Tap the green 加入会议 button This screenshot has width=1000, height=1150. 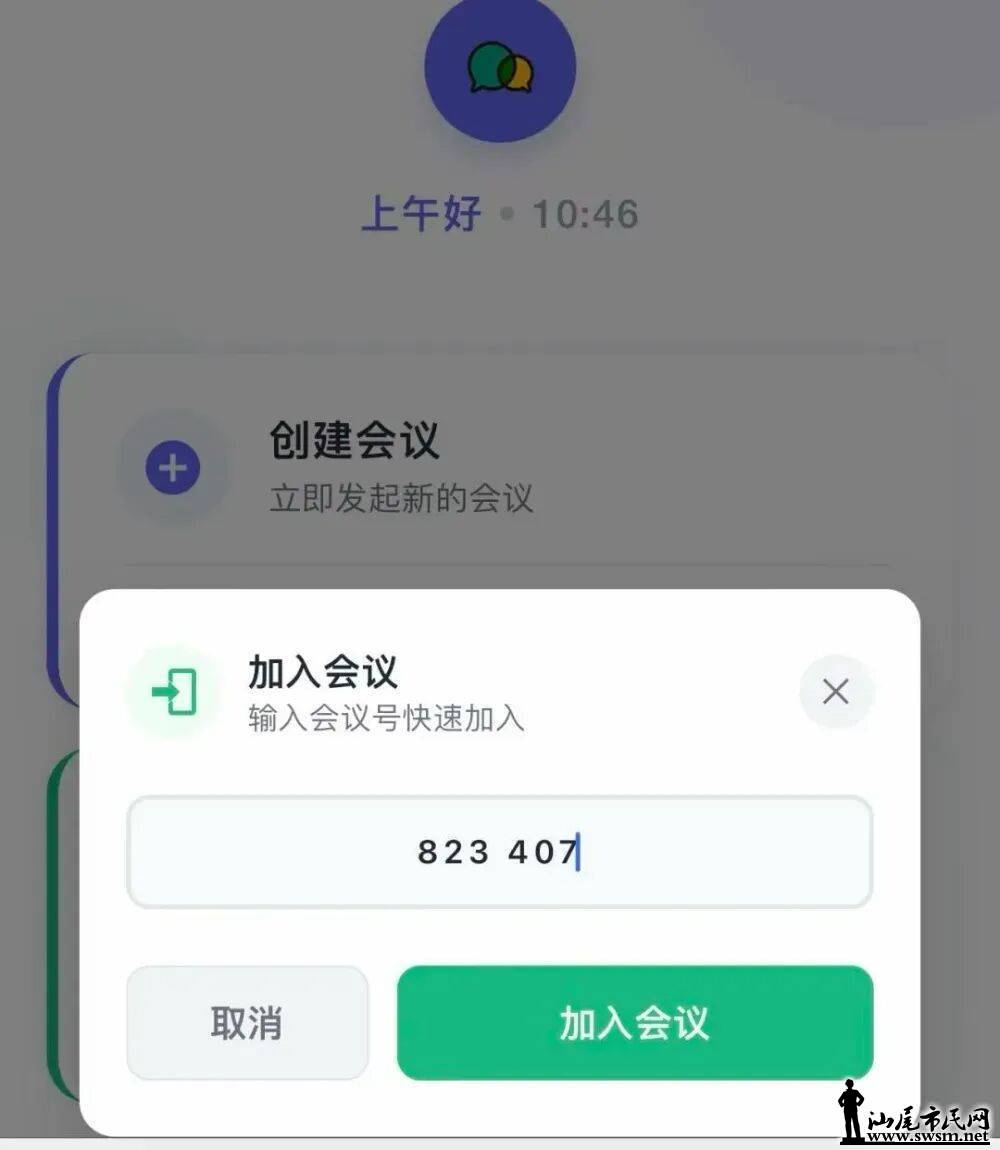634,1023
